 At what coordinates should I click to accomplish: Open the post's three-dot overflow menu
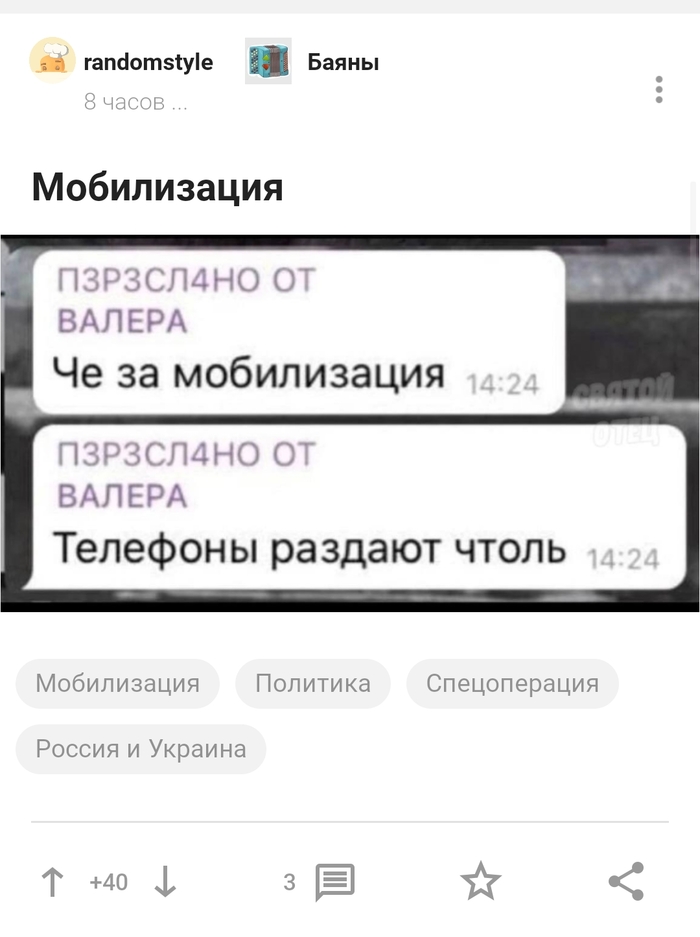658,89
